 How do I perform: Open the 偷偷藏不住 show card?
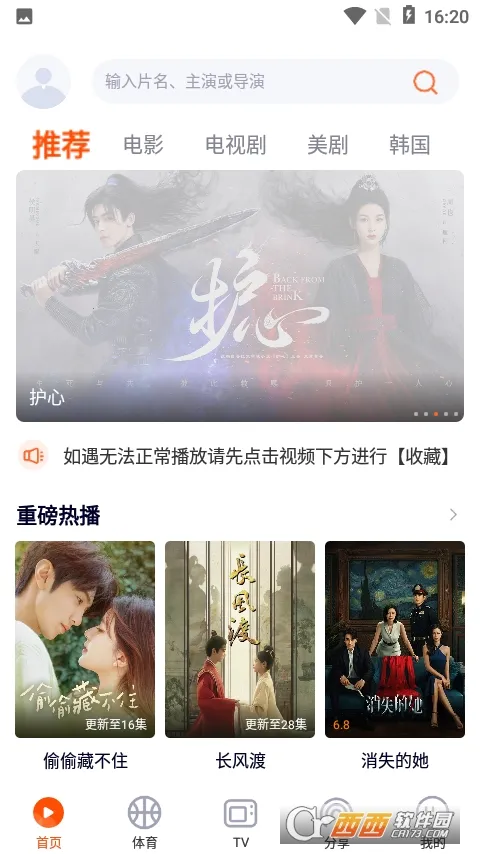click(x=85, y=656)
